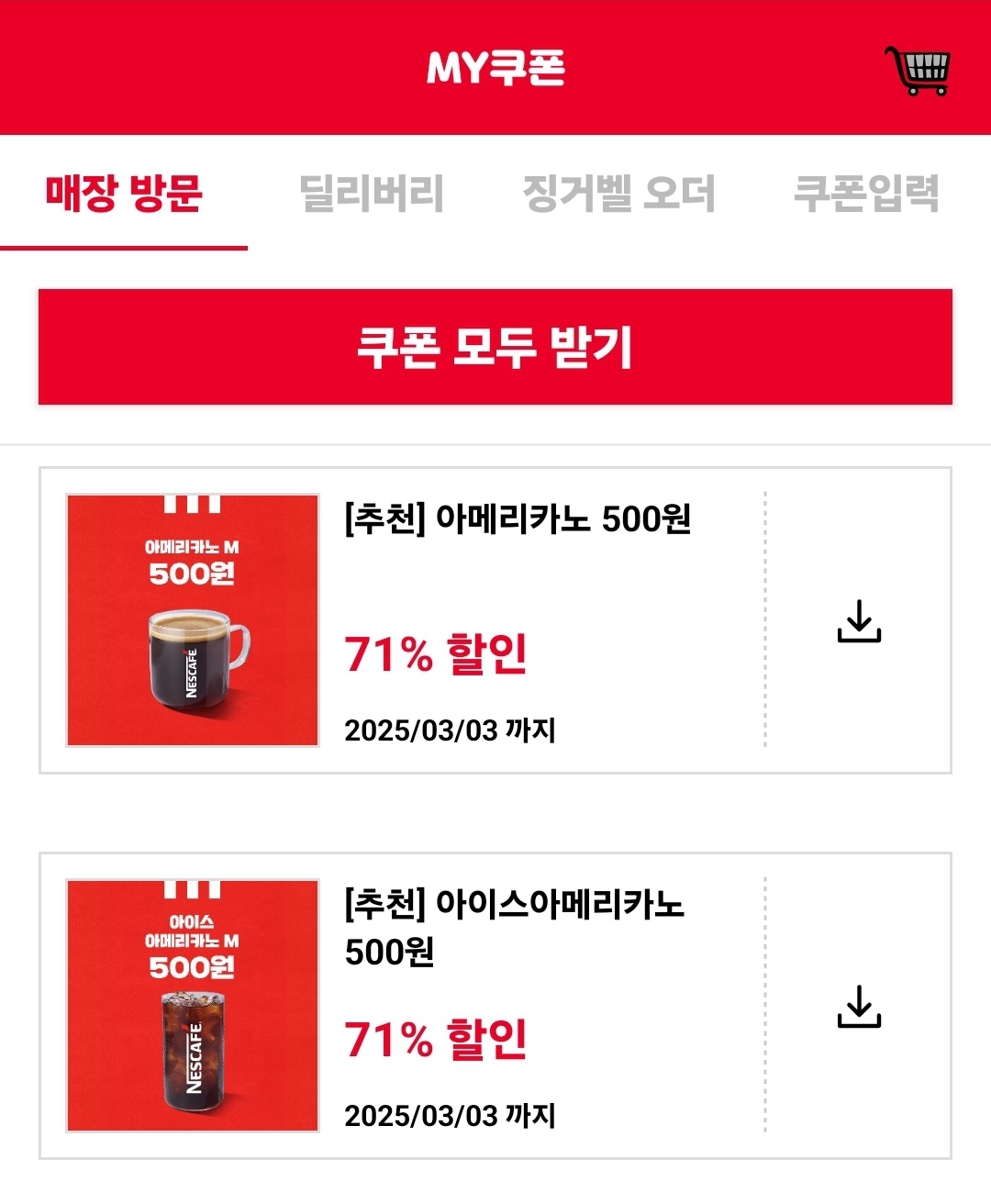The image size is (991, 1204).
Task: Open the shopping cart
Action: coord(917,70)
